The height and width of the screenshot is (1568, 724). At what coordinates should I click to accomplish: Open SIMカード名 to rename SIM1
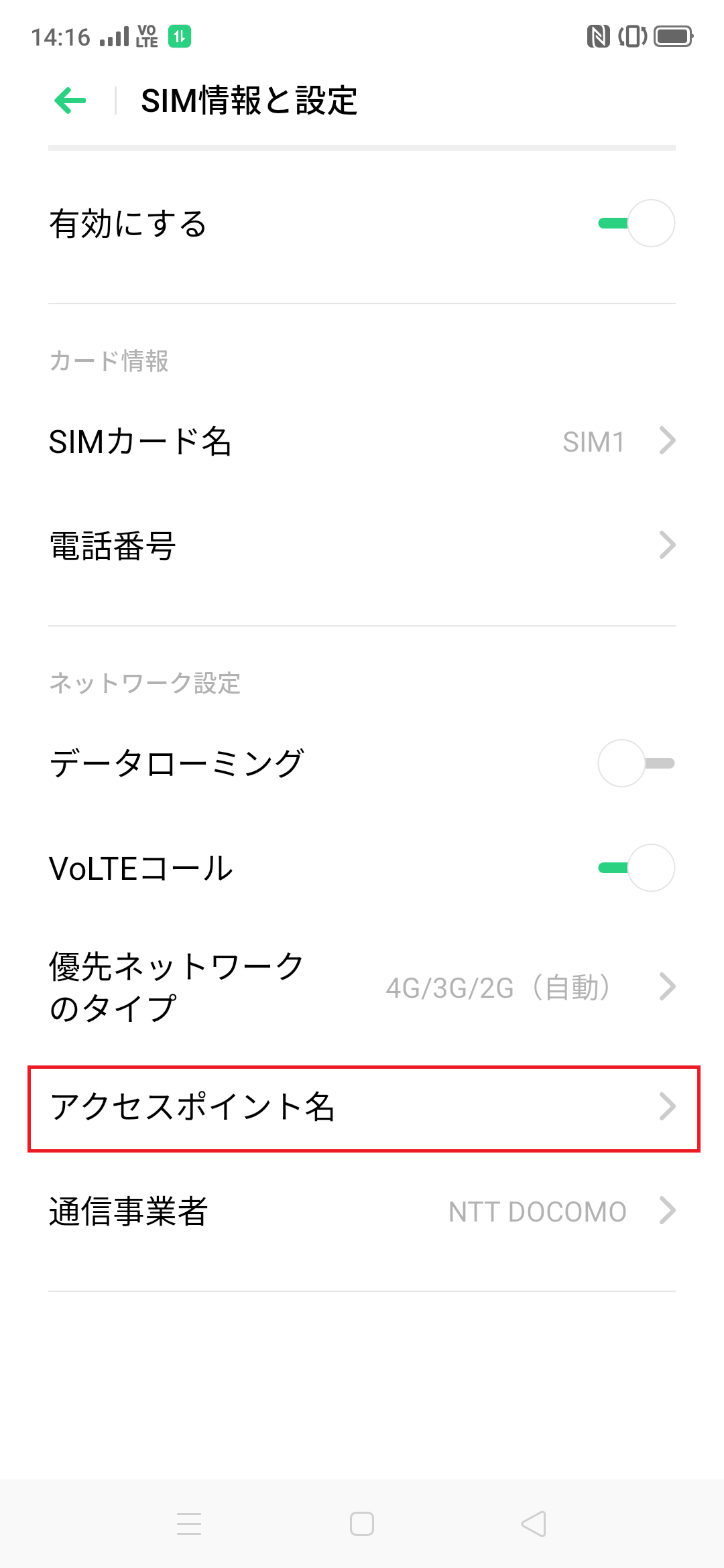coord(362,441)
